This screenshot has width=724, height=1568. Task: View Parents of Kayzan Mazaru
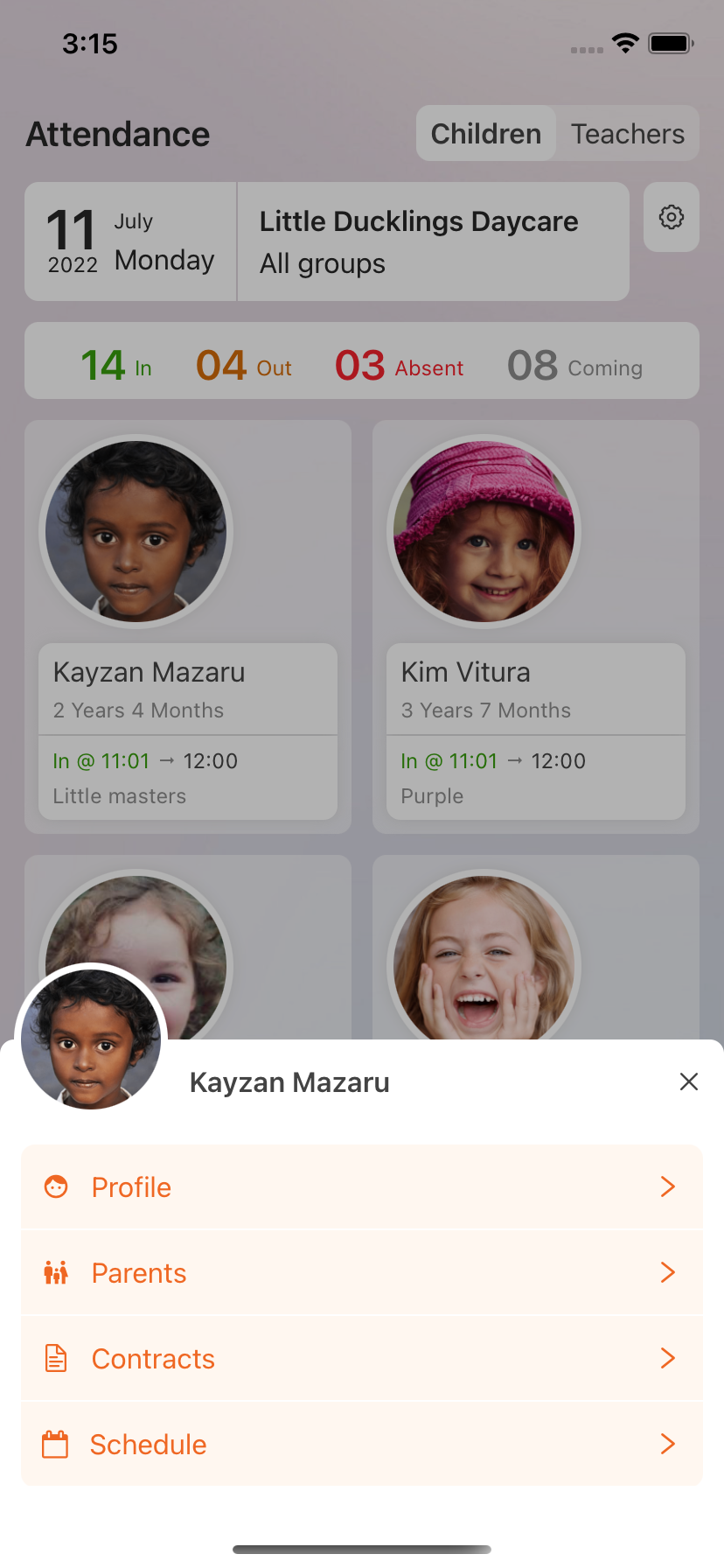point(362,1273)
